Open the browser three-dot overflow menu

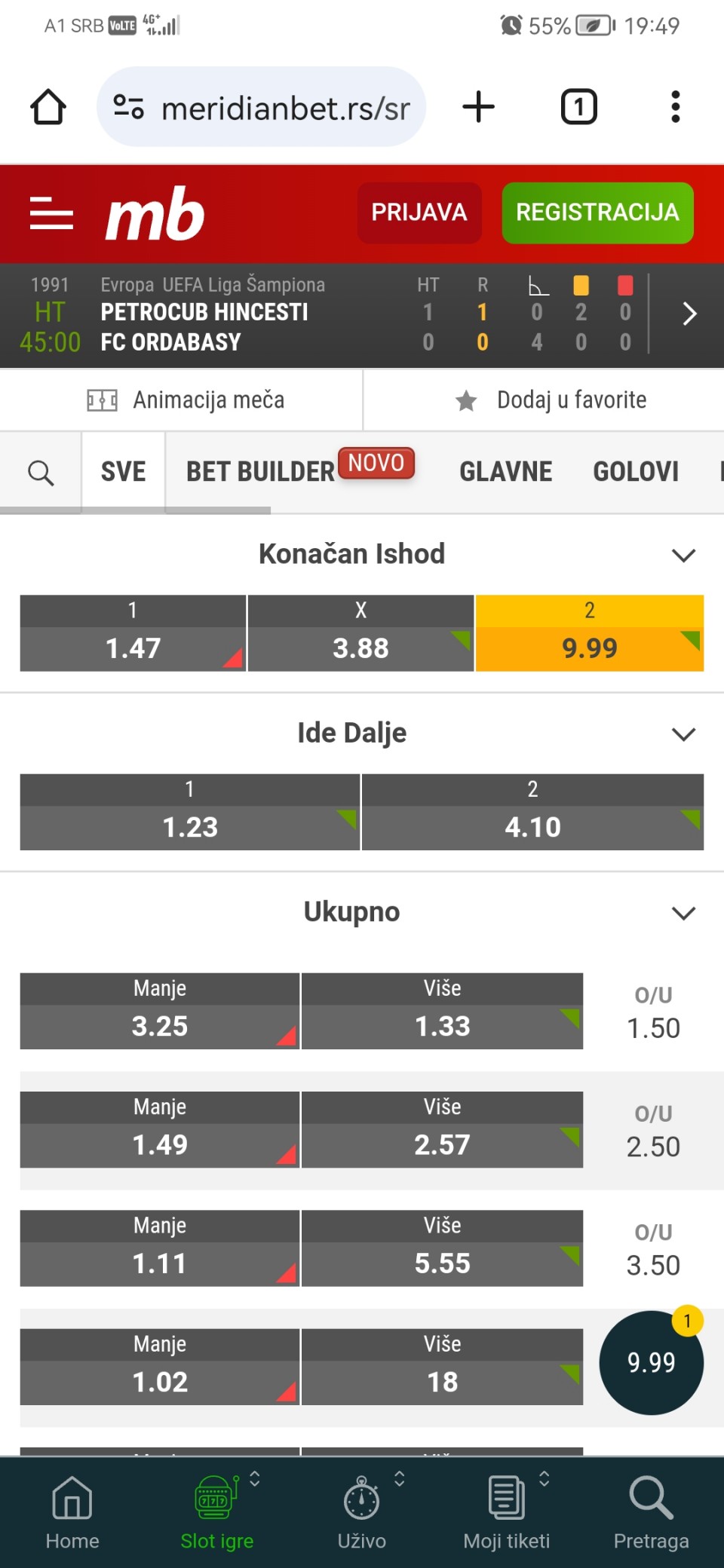tap(676, 107)
